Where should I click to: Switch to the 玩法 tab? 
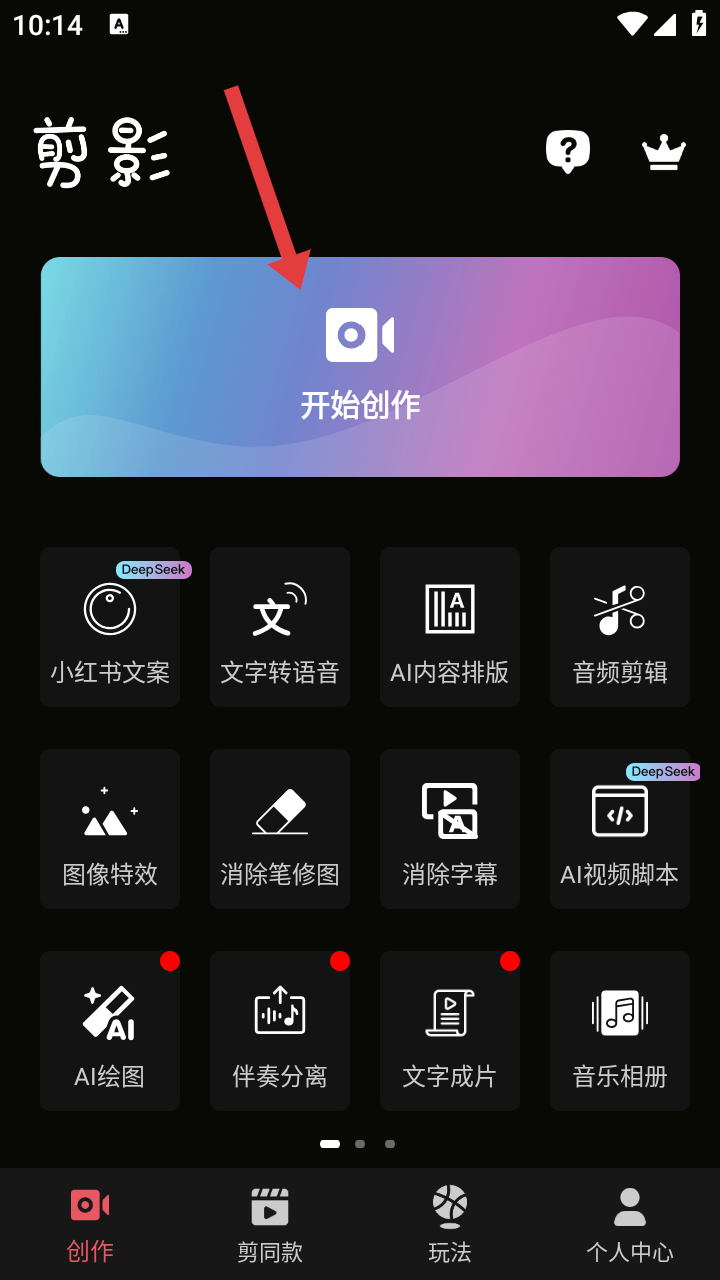[x=450, y=1224]
